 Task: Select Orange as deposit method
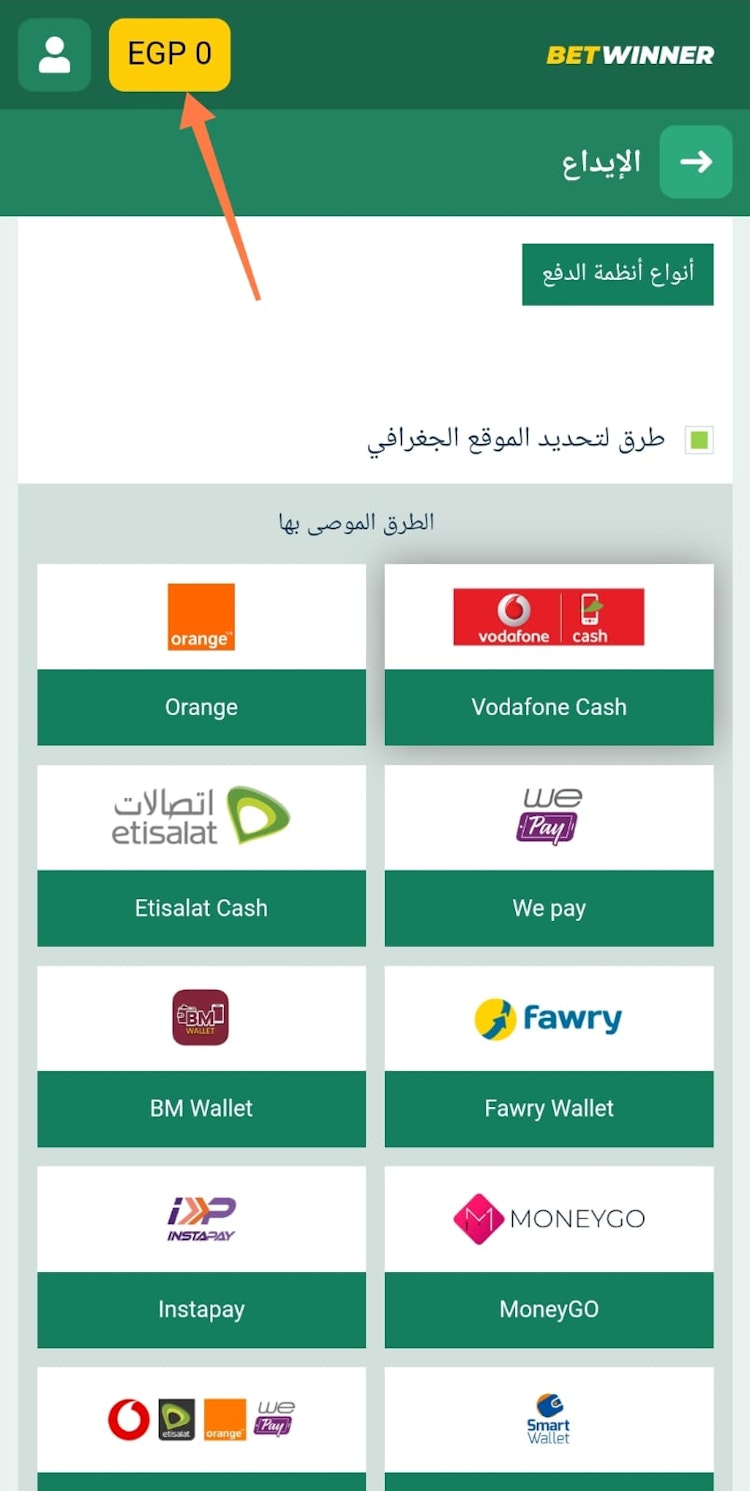click(201, 654)
